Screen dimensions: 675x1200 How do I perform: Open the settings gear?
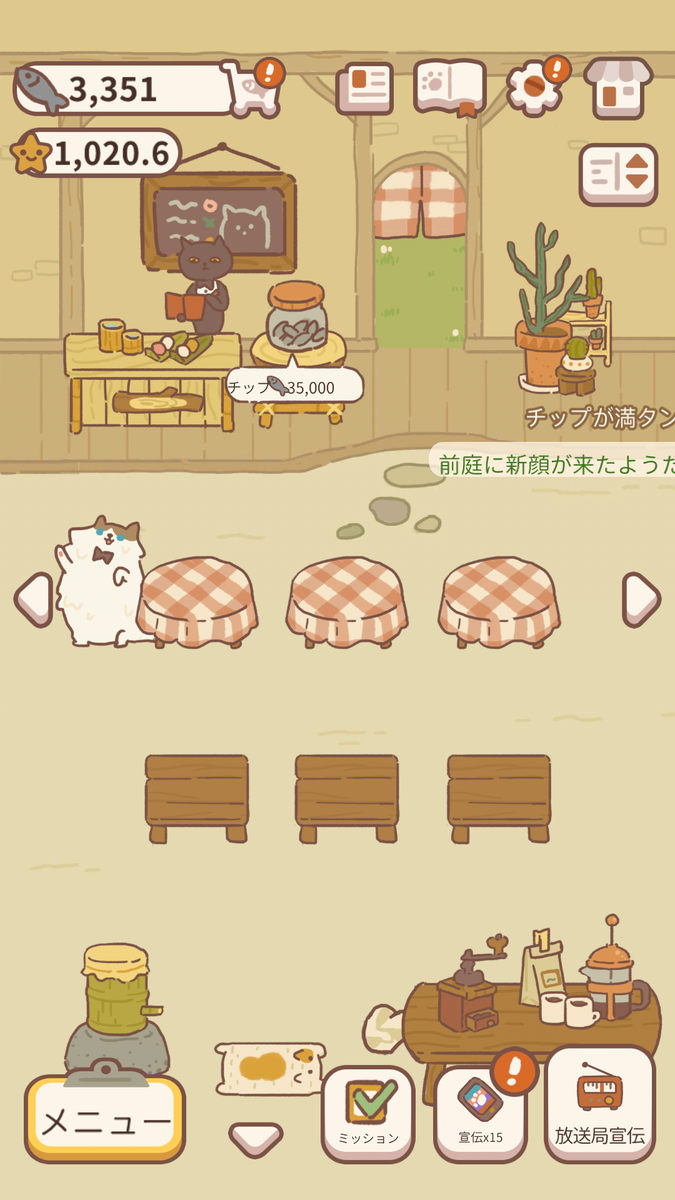pyautogui.click(x=534, y=88)
